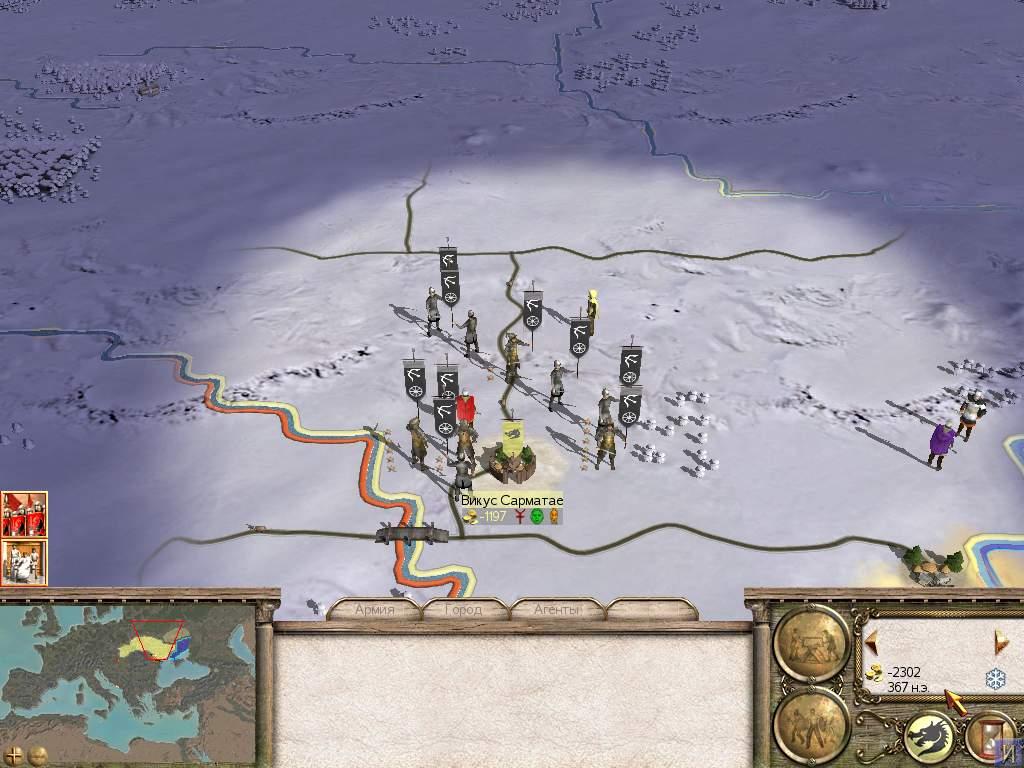Zoom in the minimap with plus button

[14, 754]
